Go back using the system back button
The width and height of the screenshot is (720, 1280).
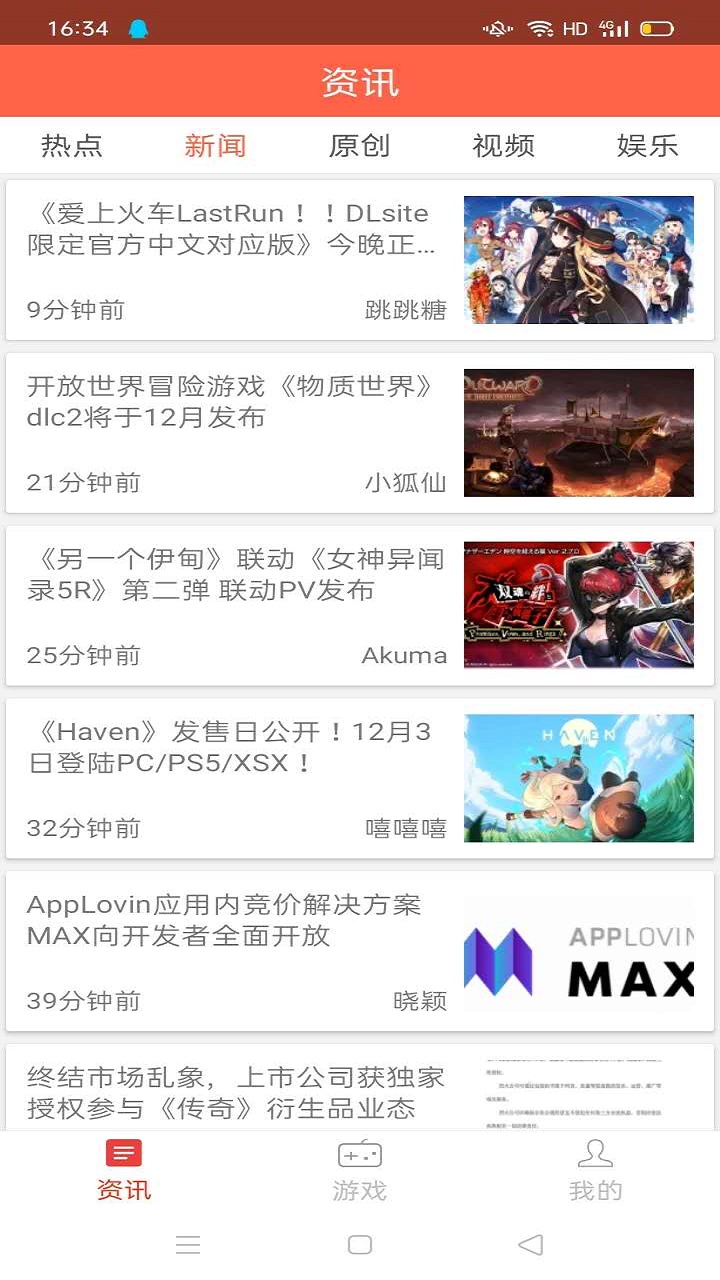pyautogui.click(x=531, y=1245)
